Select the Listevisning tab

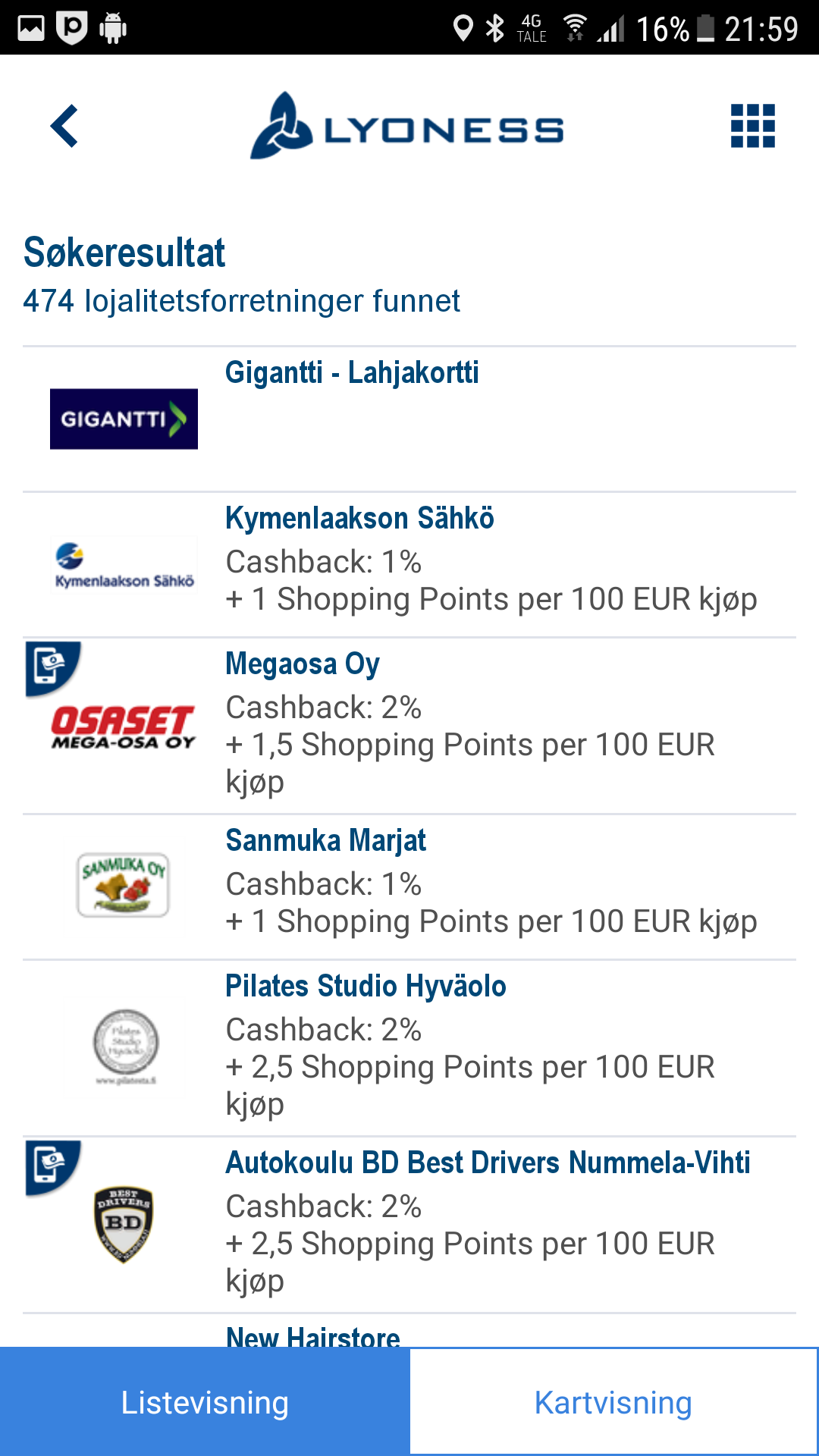(x=205, y=1402)
